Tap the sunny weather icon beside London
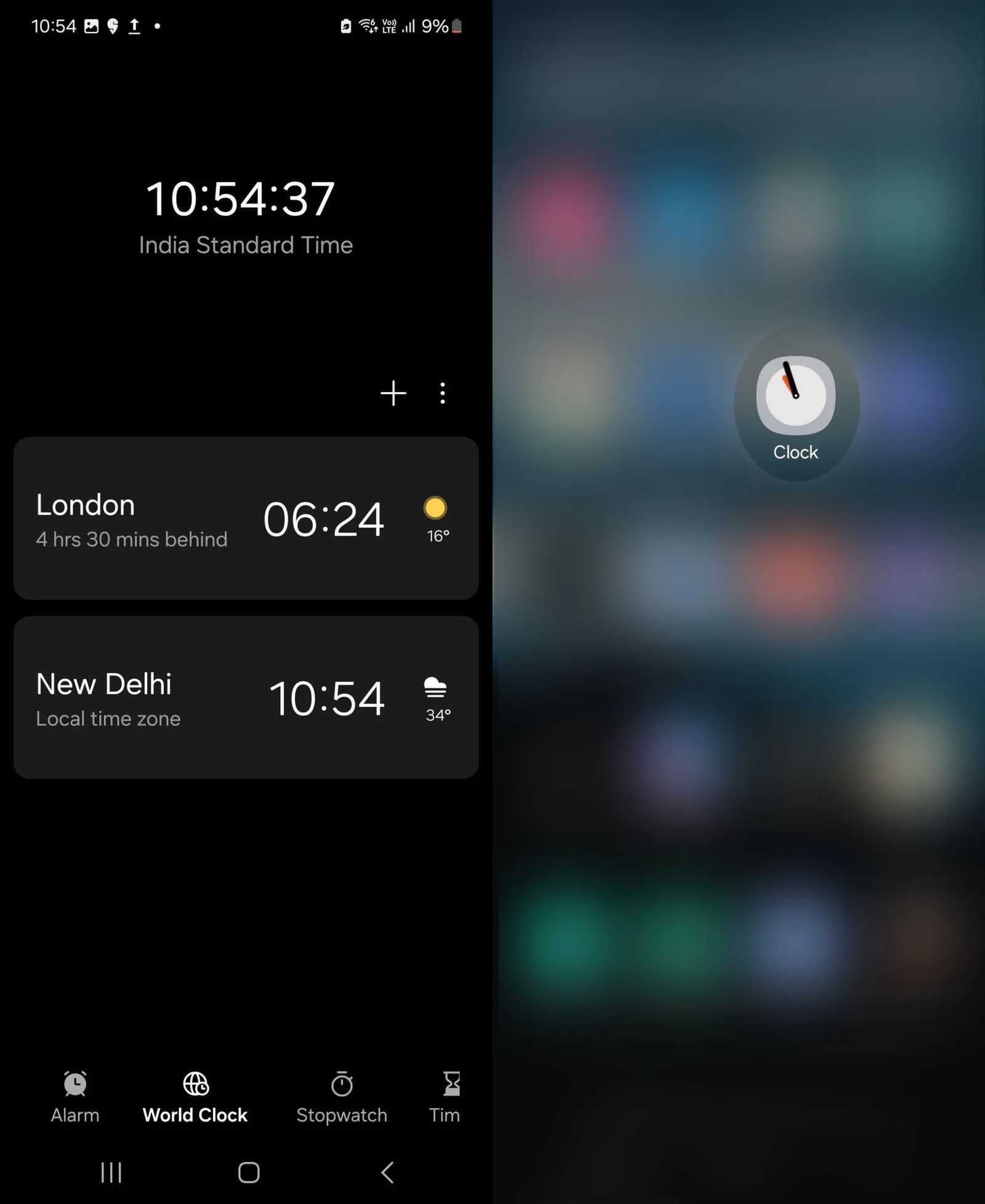This screenshot has width=985, height=1204. pyautogui.click(x=435, y=508)
